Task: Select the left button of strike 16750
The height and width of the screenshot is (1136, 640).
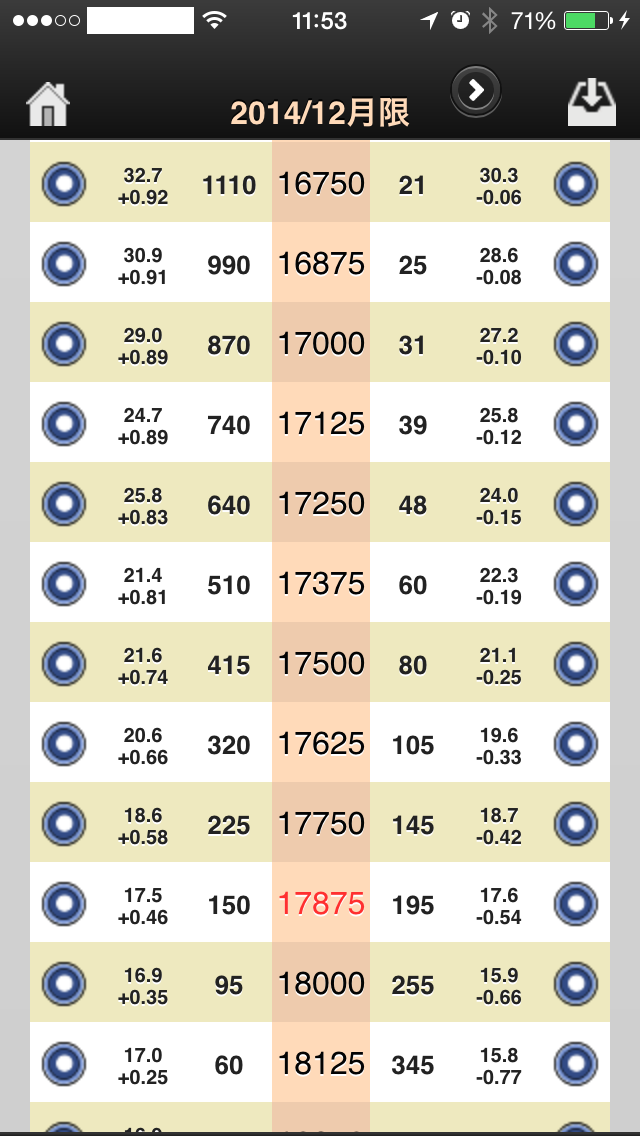Action: point(64,184)
